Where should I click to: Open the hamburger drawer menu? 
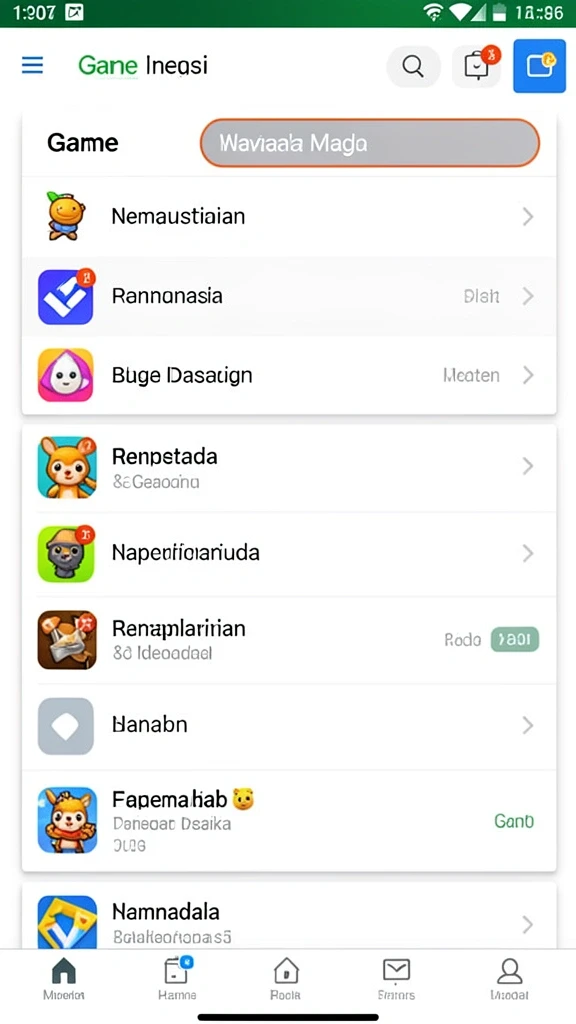(x=33, y=65)
